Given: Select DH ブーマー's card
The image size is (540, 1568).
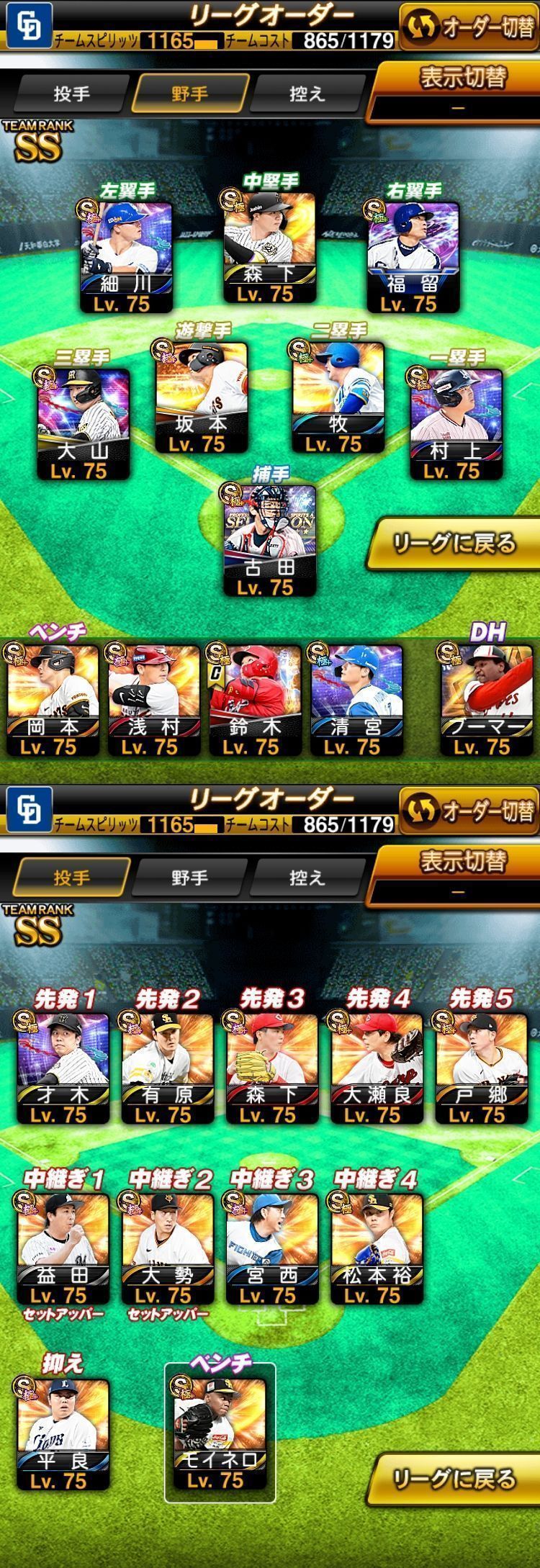Looking at the screenshot, I should (485, 700).
